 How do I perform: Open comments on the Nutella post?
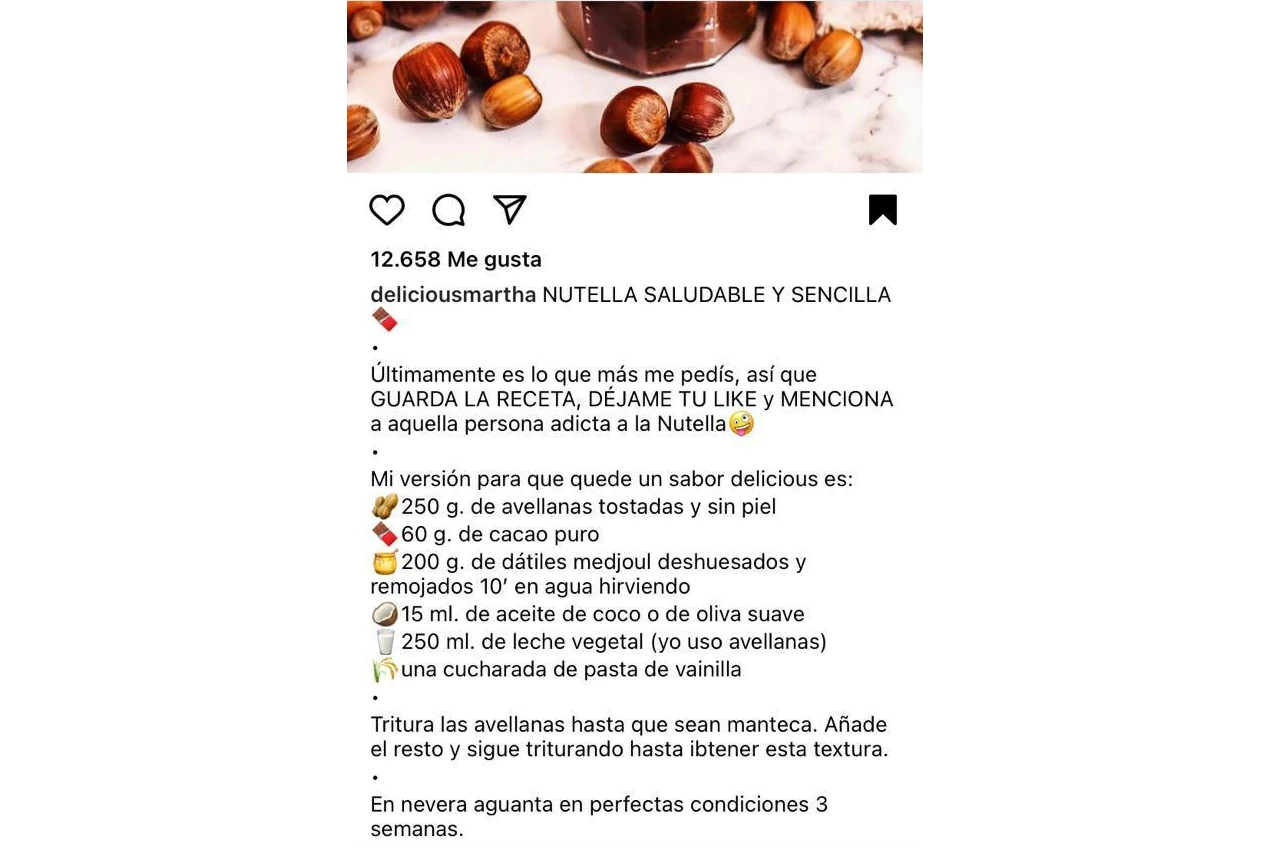click(448, 210)
